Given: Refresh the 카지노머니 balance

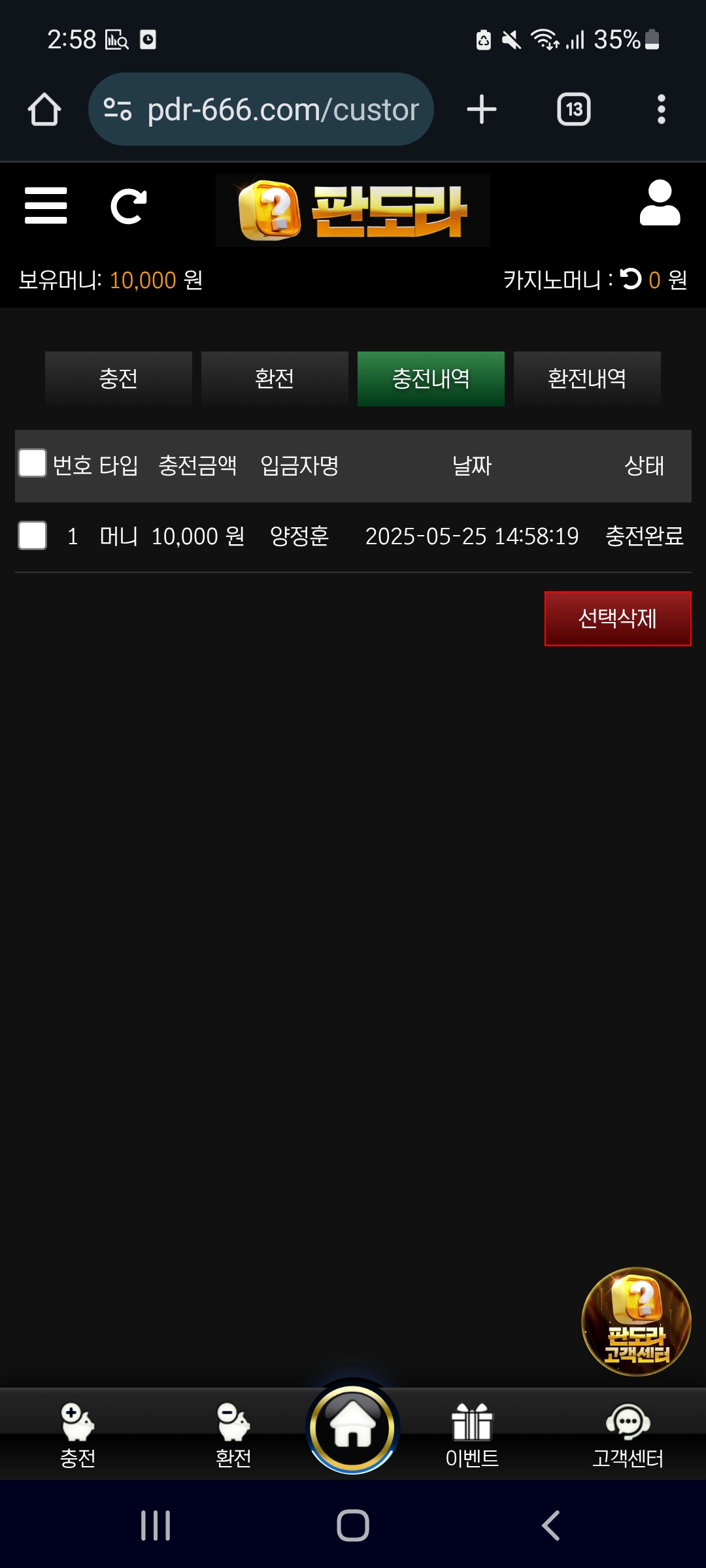Looking at the screenshot, I should (630, 280).
